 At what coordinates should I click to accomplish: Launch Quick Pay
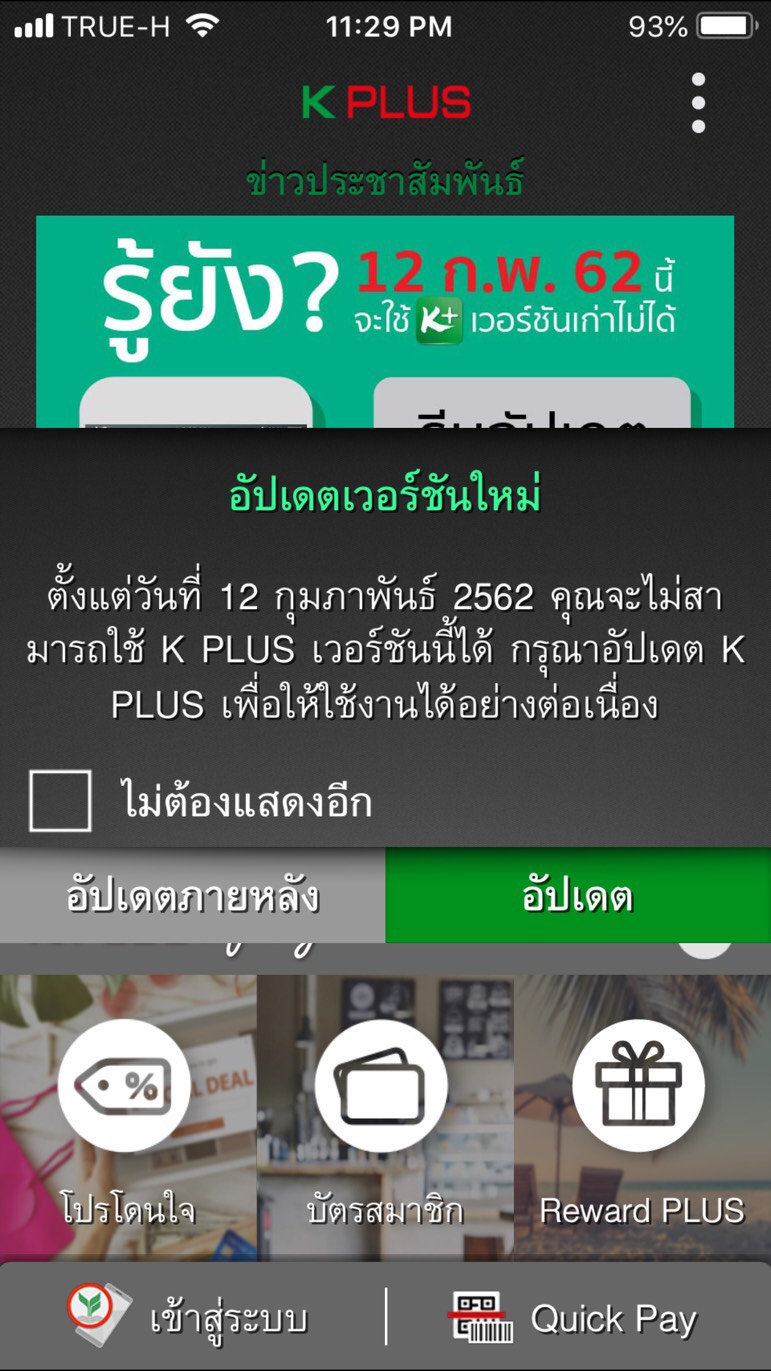coord(575,1318)
